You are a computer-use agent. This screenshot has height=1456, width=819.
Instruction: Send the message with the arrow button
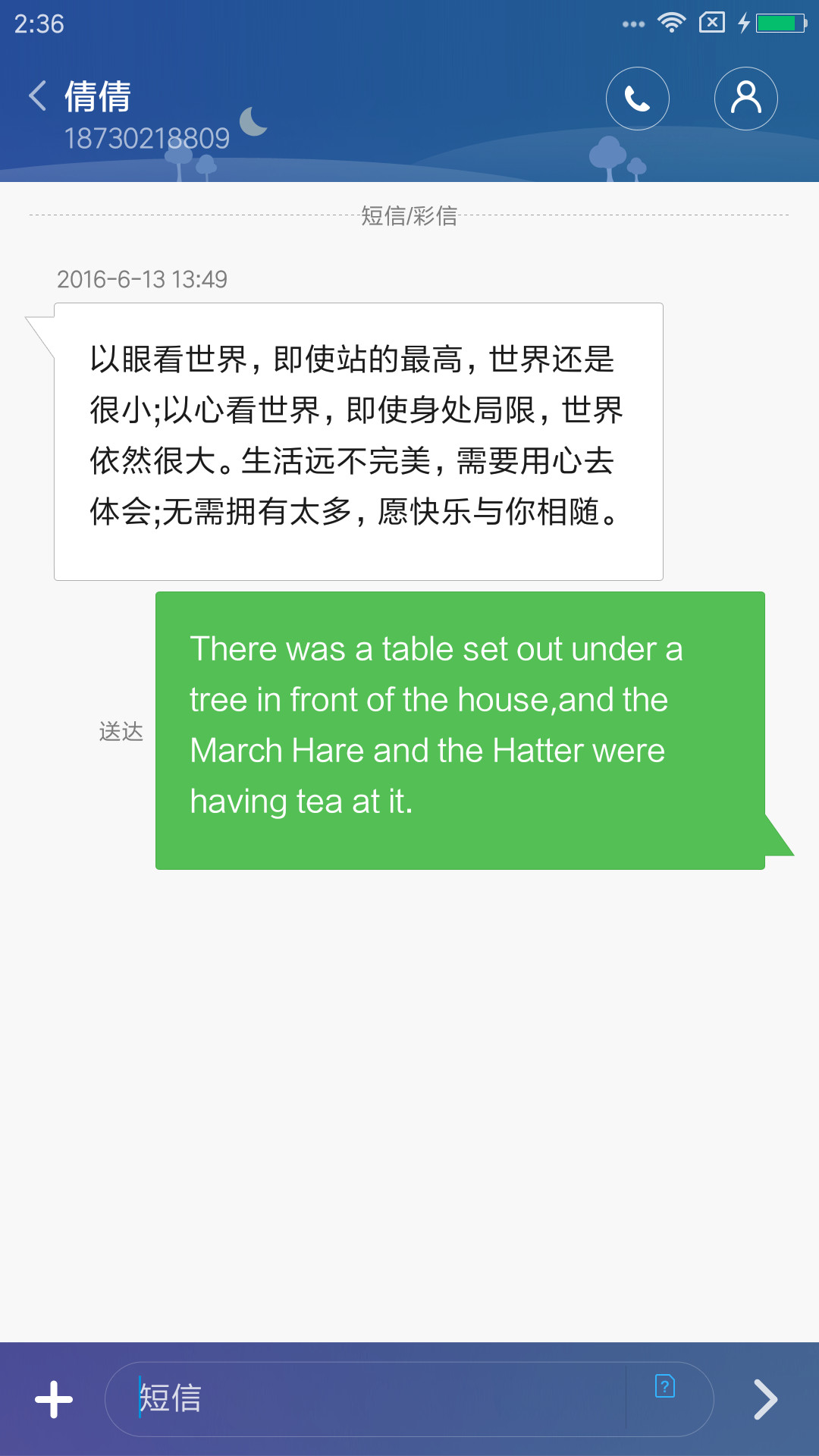tap(765, 1399)
